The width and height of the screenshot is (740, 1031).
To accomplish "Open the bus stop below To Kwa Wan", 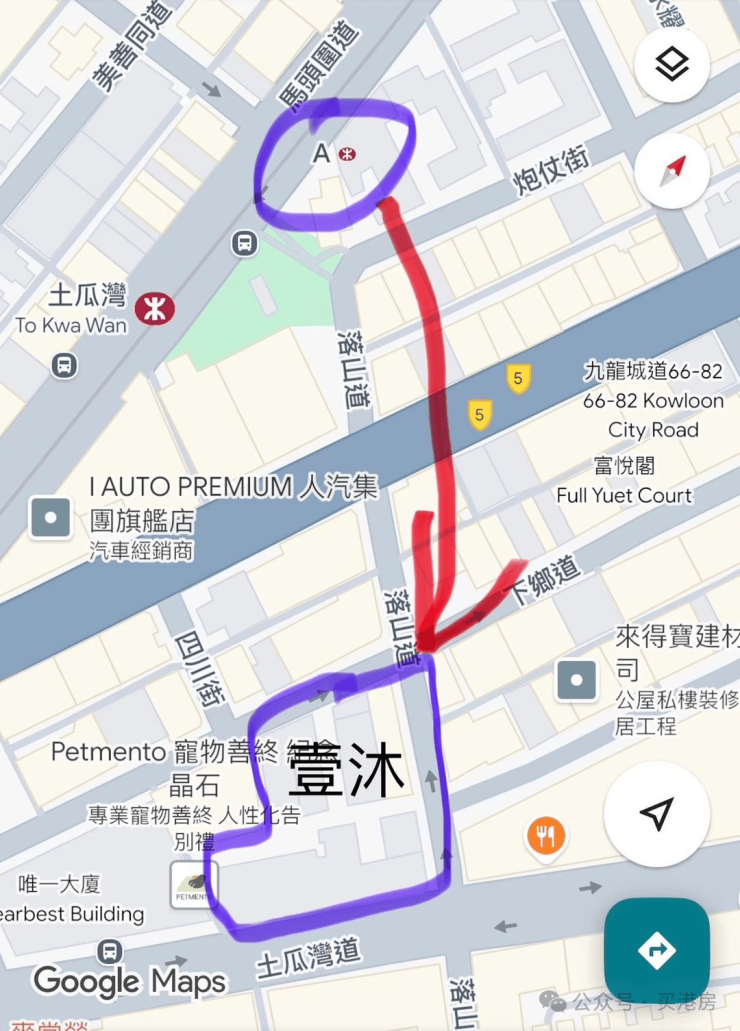I will pyautogui.click(x=65, y=365).
